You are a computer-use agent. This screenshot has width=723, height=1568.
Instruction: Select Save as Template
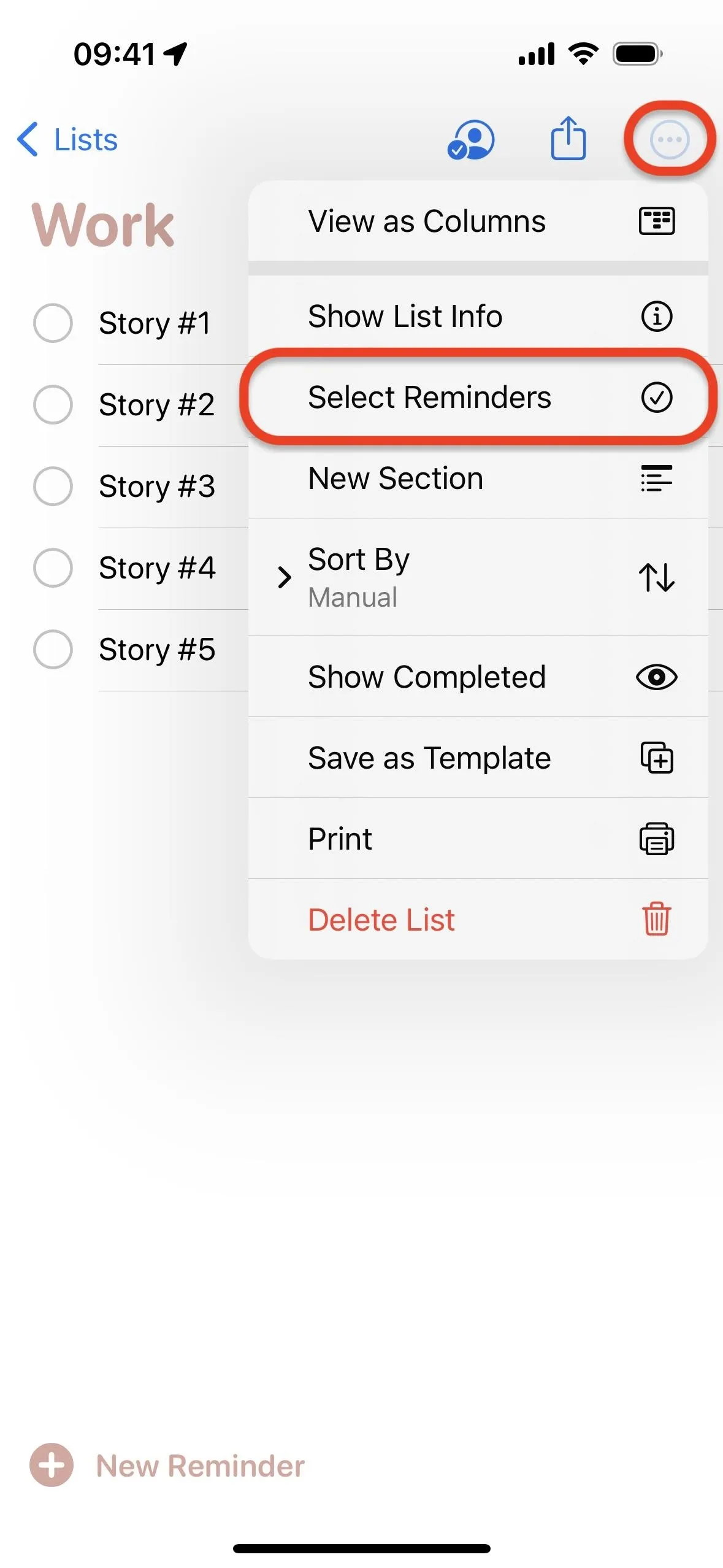478,758
